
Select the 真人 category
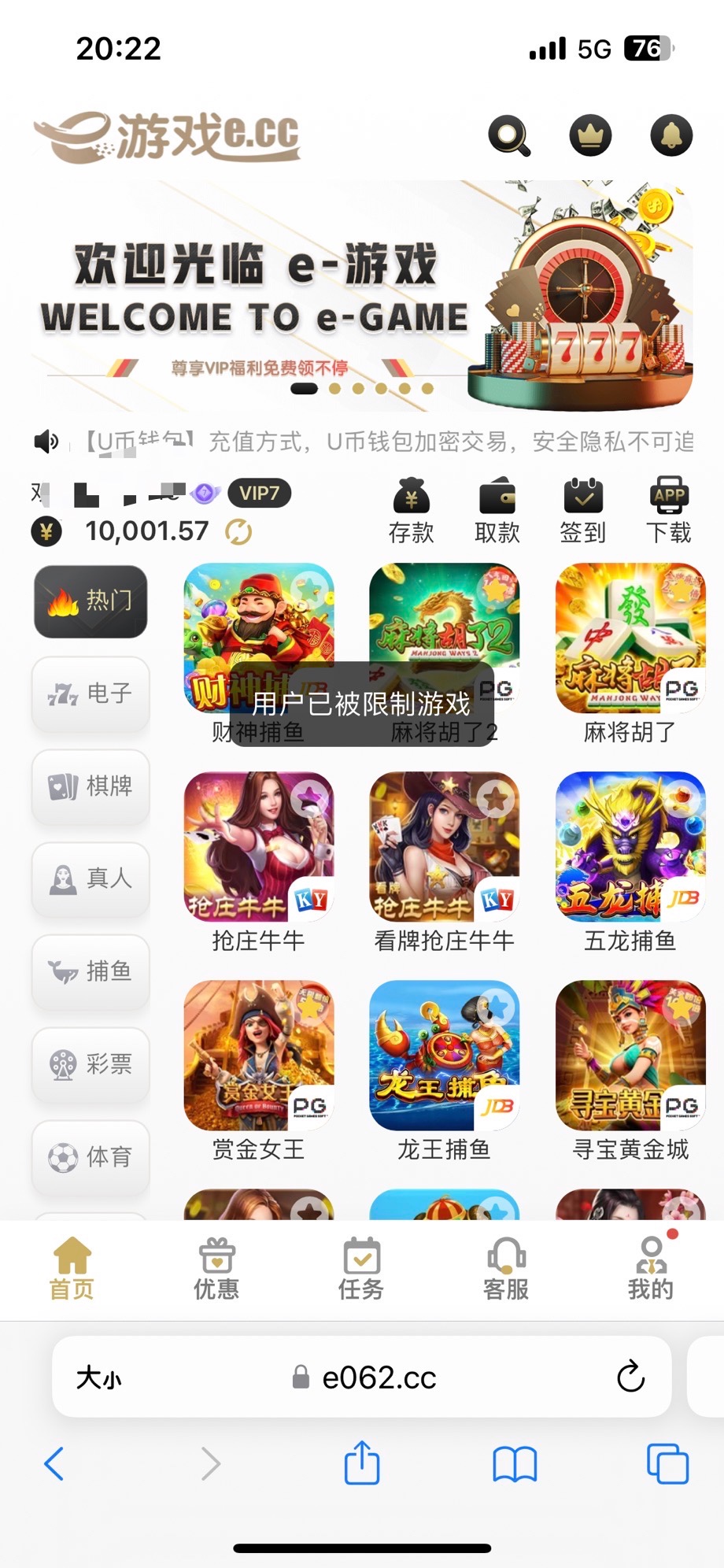(90, 878)
